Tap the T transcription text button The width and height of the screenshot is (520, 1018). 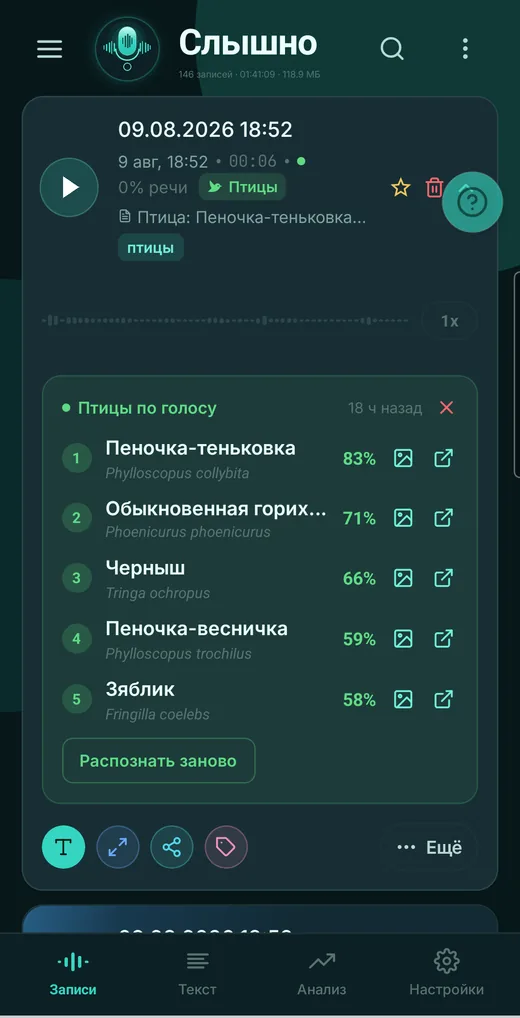(64, 847)
